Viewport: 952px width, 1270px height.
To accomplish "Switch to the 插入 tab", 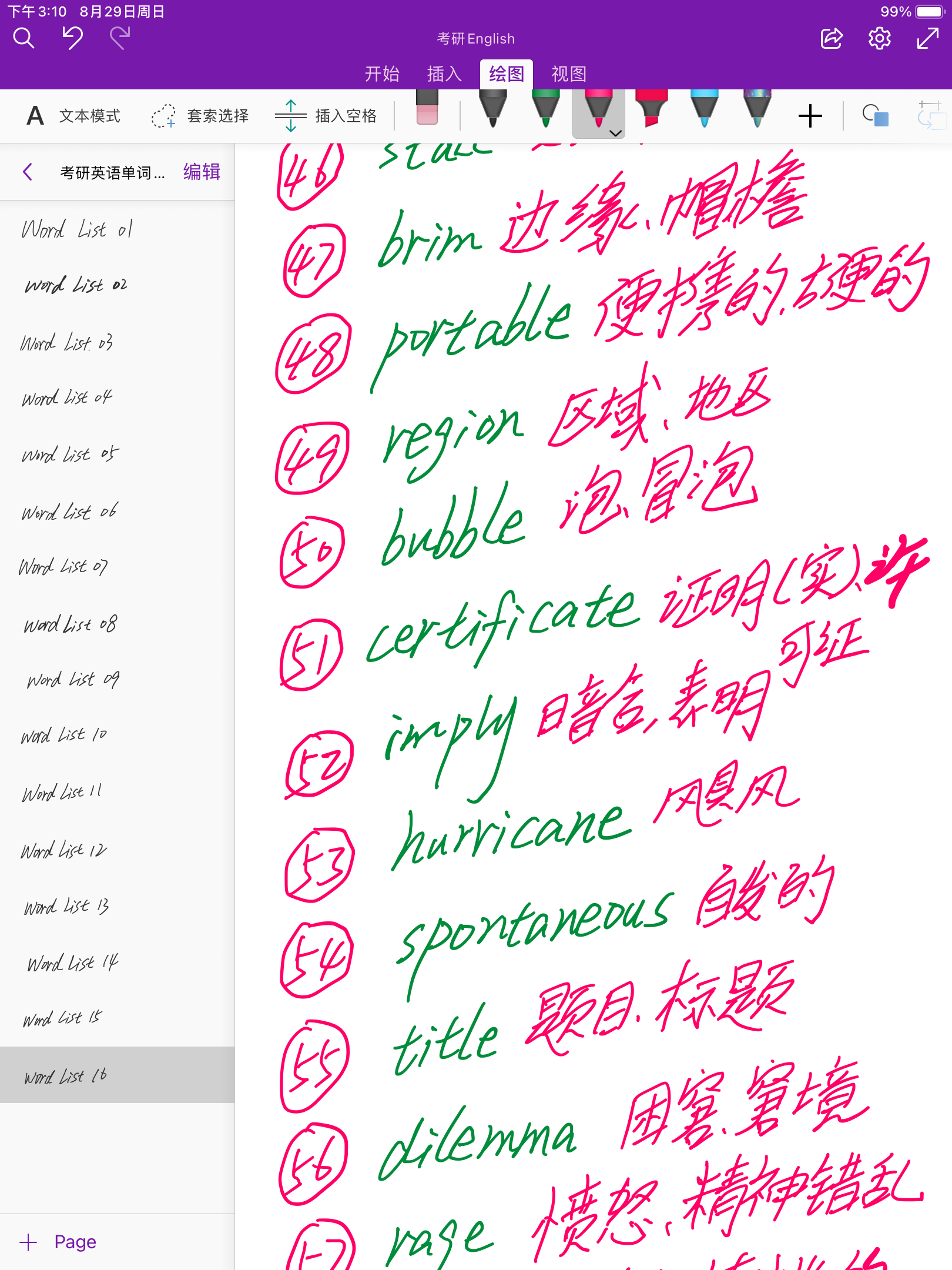I will [x=444, y=74].
